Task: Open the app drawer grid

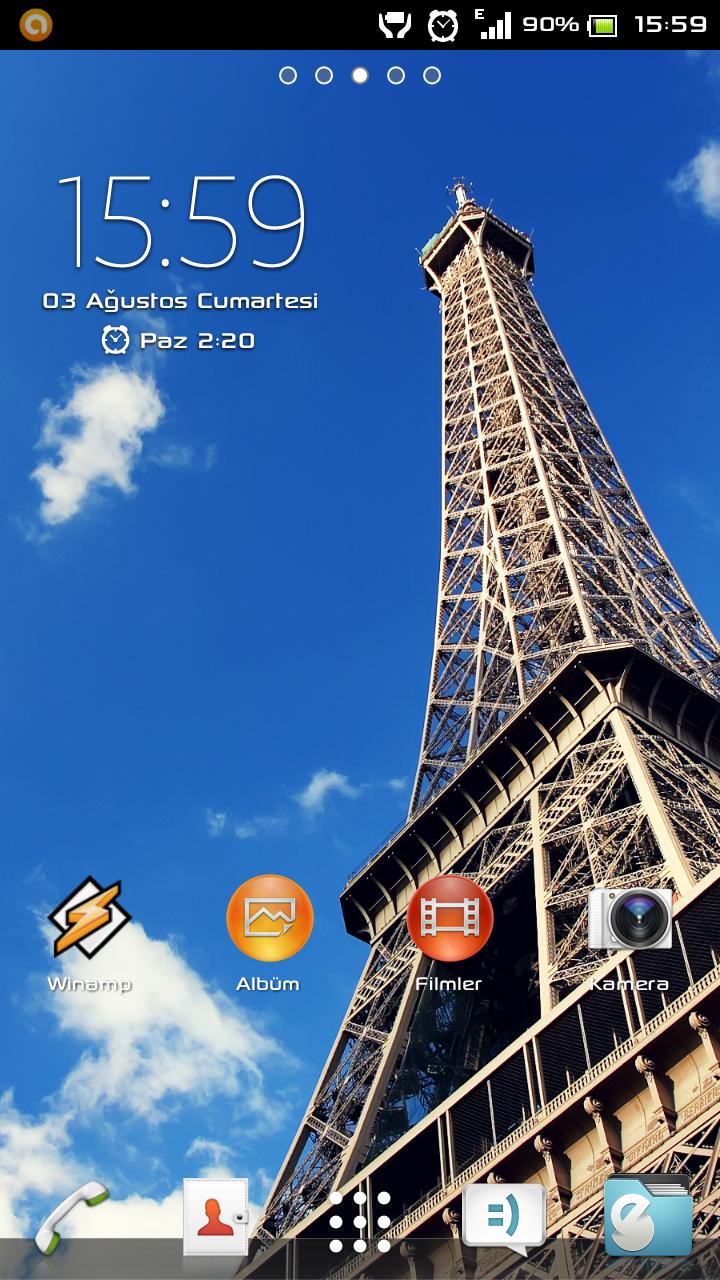Action: pyautogui.click(x=360, y=1221)
